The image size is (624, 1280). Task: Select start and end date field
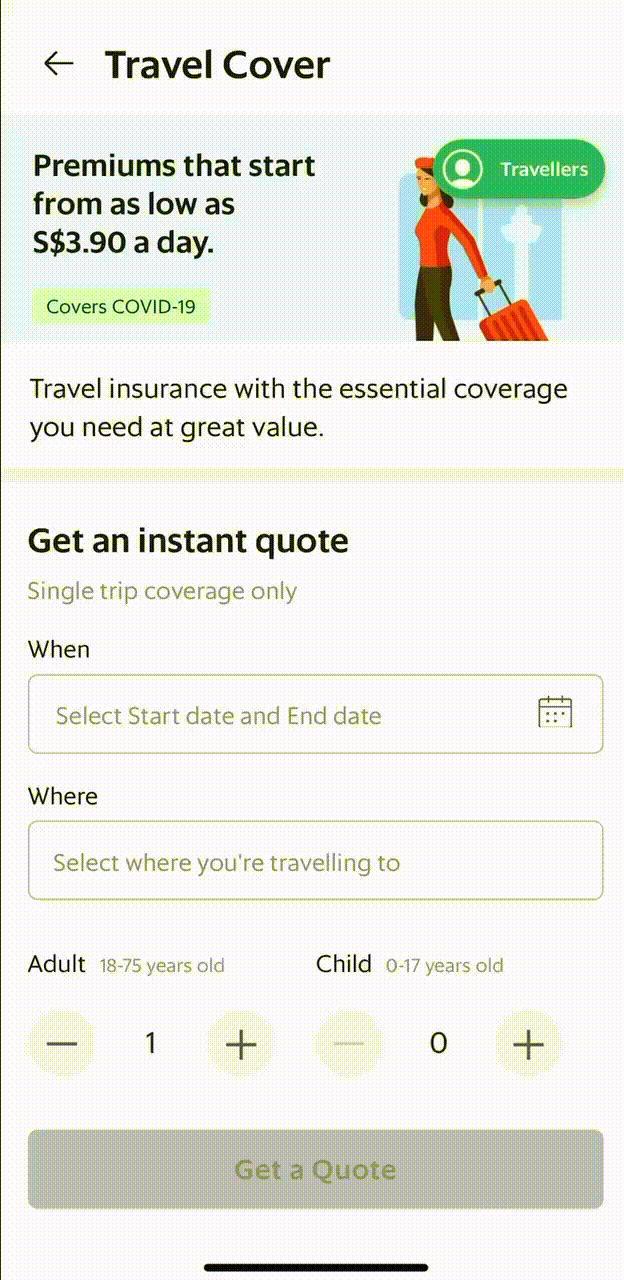[315, 714]
